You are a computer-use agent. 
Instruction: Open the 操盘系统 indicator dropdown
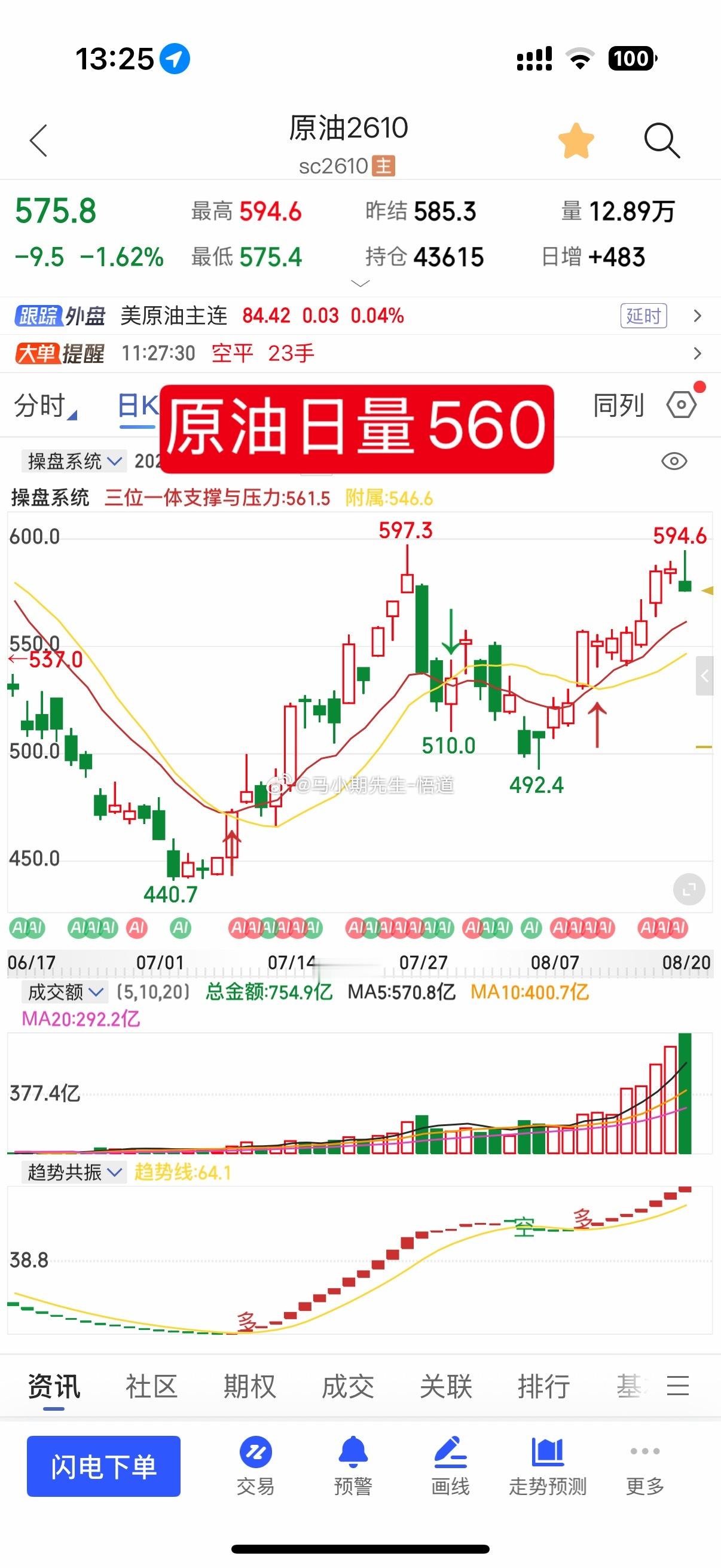74,461
